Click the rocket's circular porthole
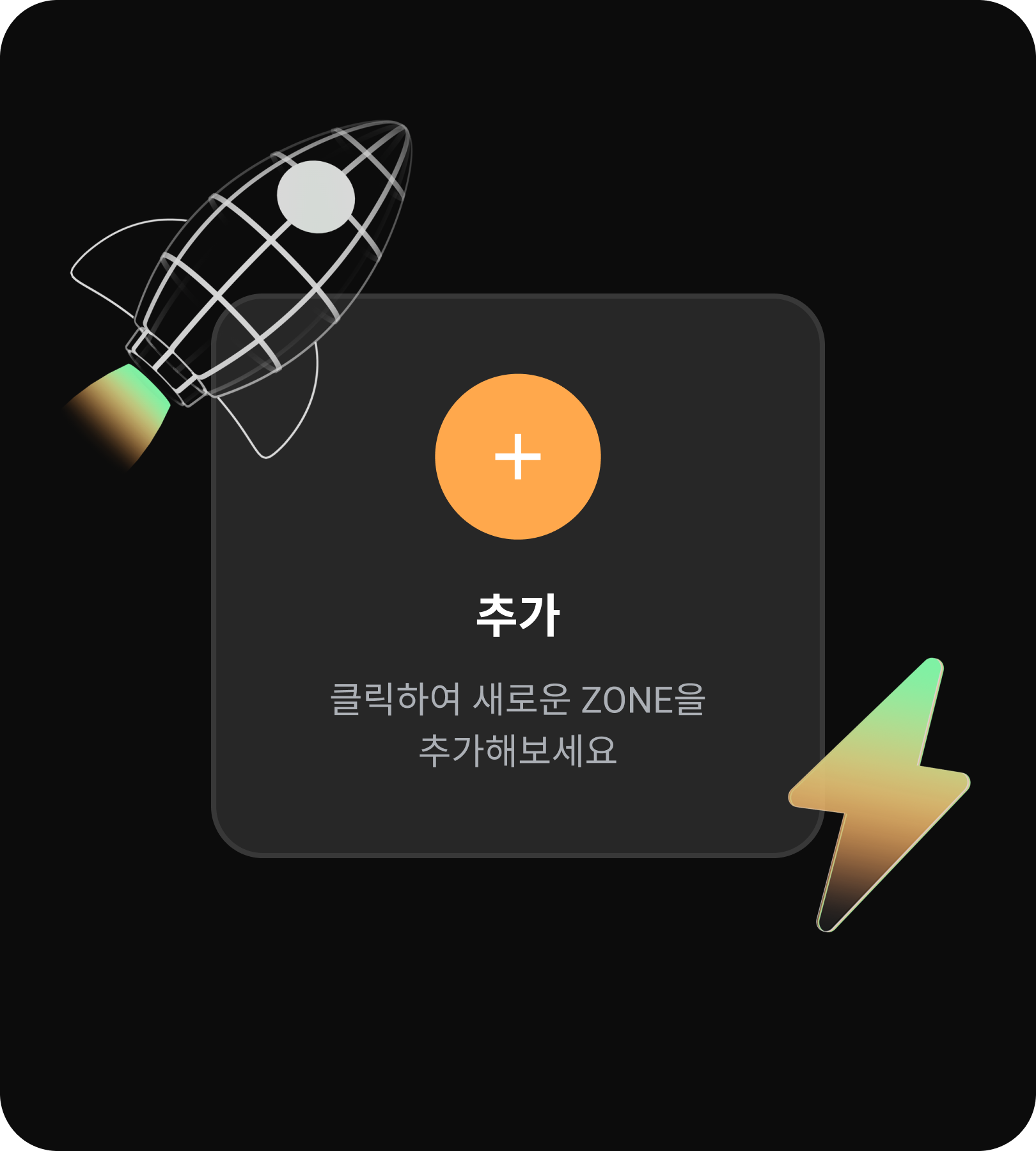This screenshot has width=1036, height=1151. tap(315, 198)
